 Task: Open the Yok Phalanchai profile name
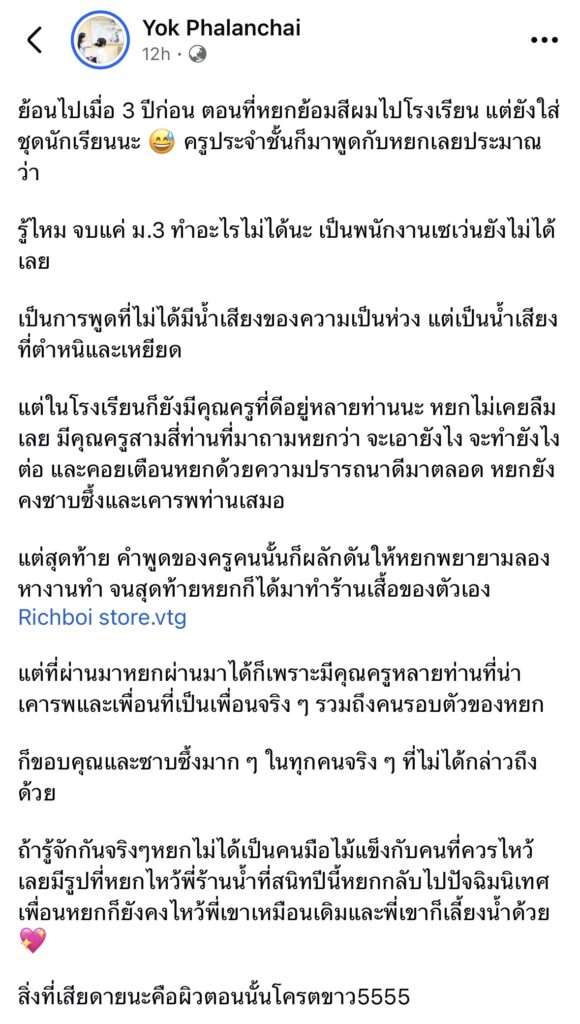tap(221, 27)
